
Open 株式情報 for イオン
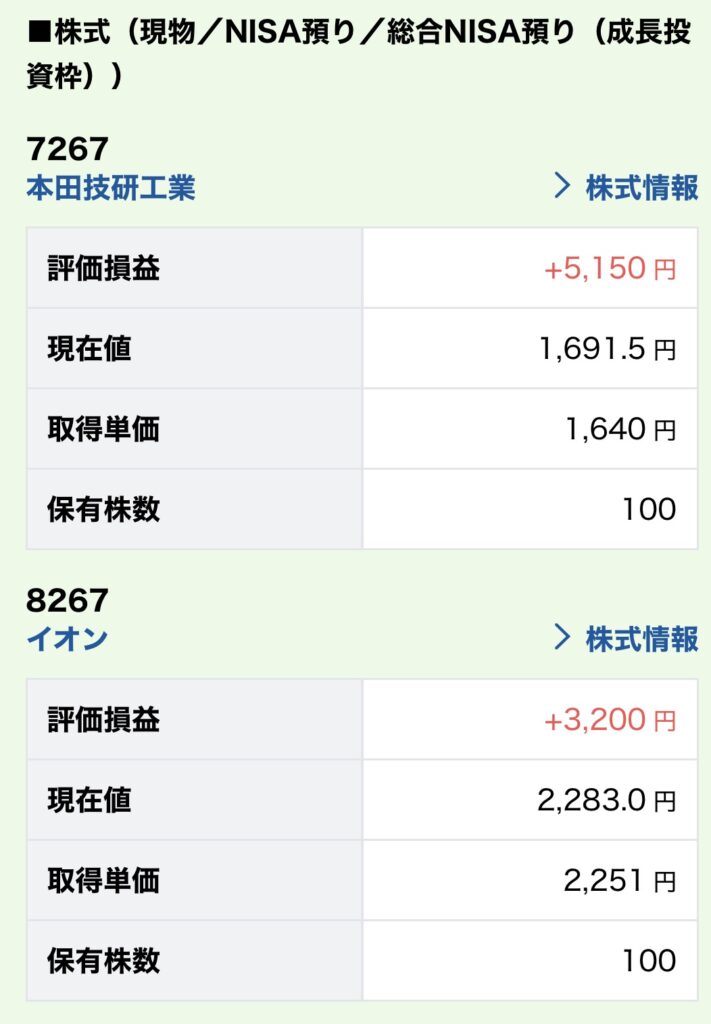(627, 638)
